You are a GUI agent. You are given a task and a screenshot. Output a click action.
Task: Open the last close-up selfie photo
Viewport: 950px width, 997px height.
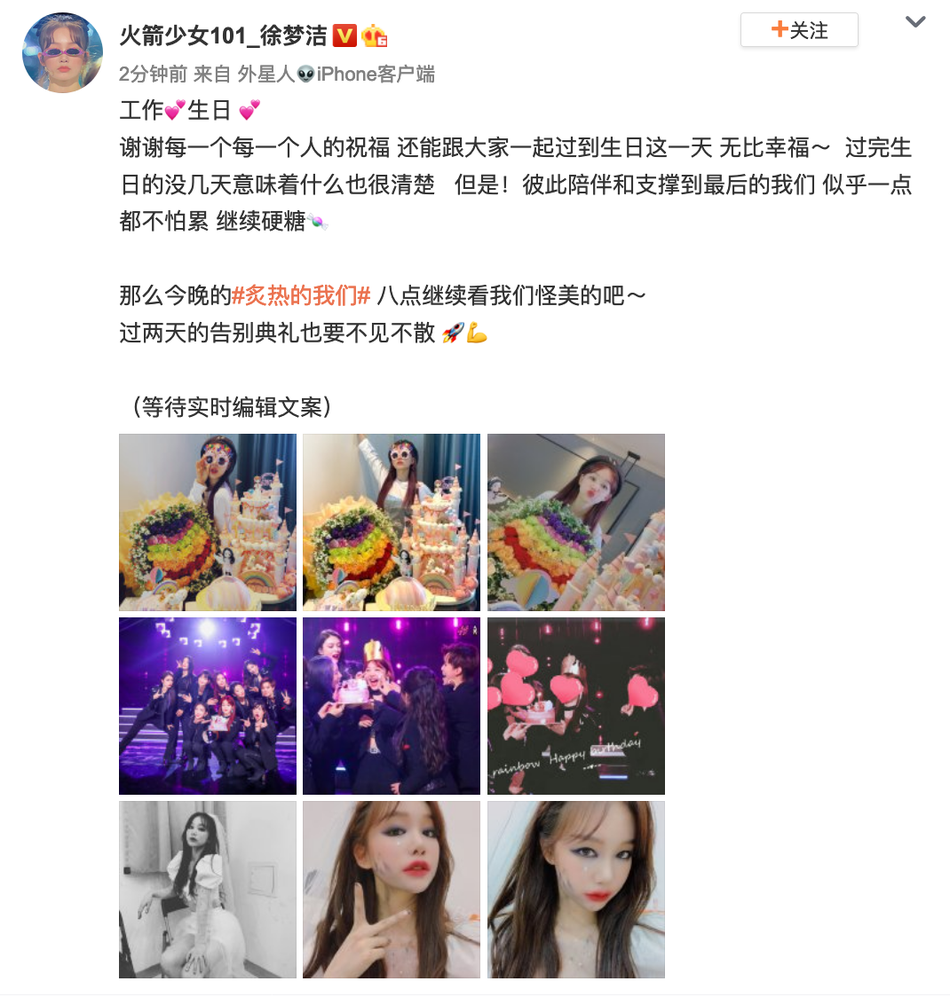coord(575,889)
